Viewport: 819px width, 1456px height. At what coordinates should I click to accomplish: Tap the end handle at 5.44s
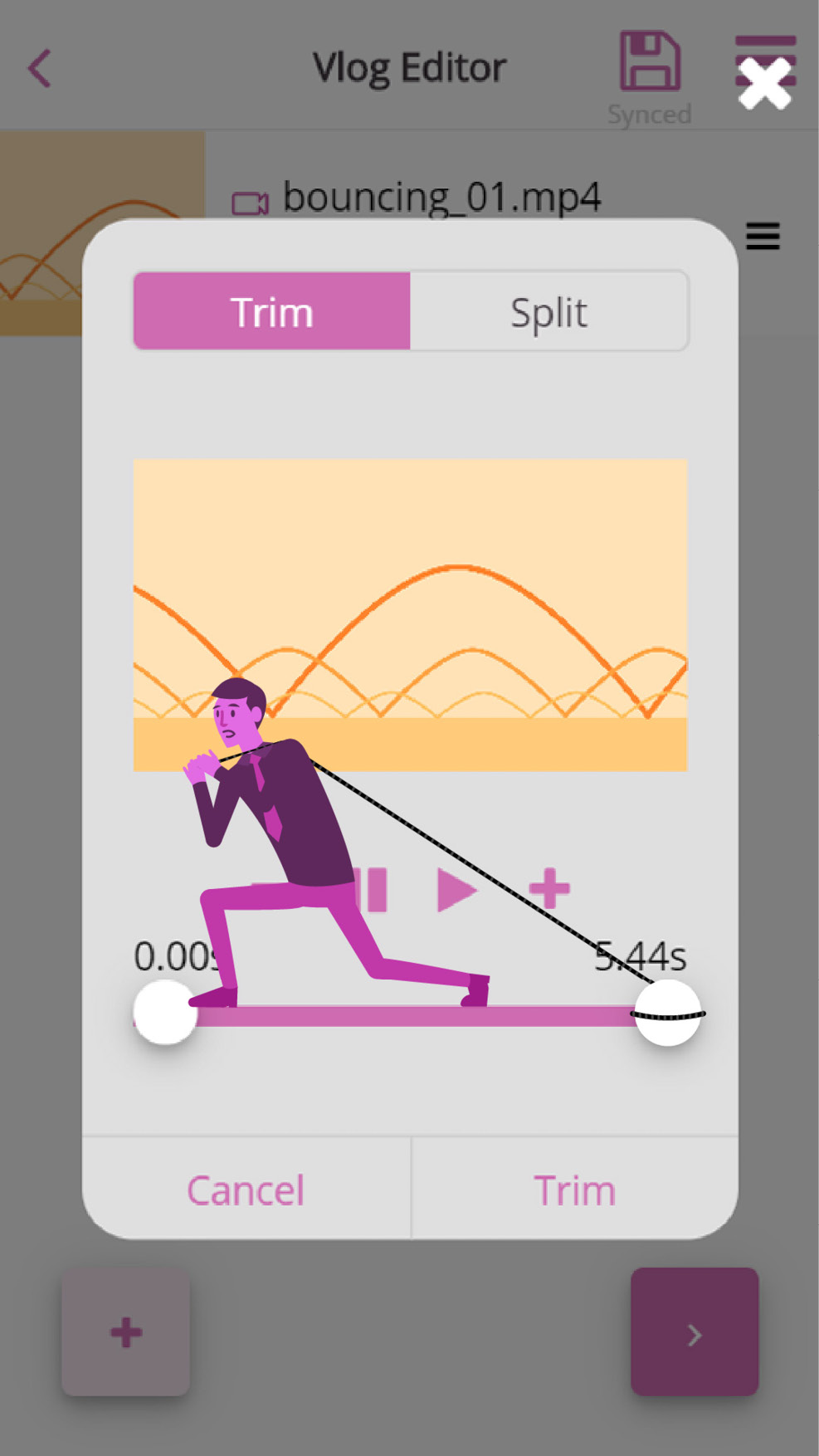(667, 1013)
